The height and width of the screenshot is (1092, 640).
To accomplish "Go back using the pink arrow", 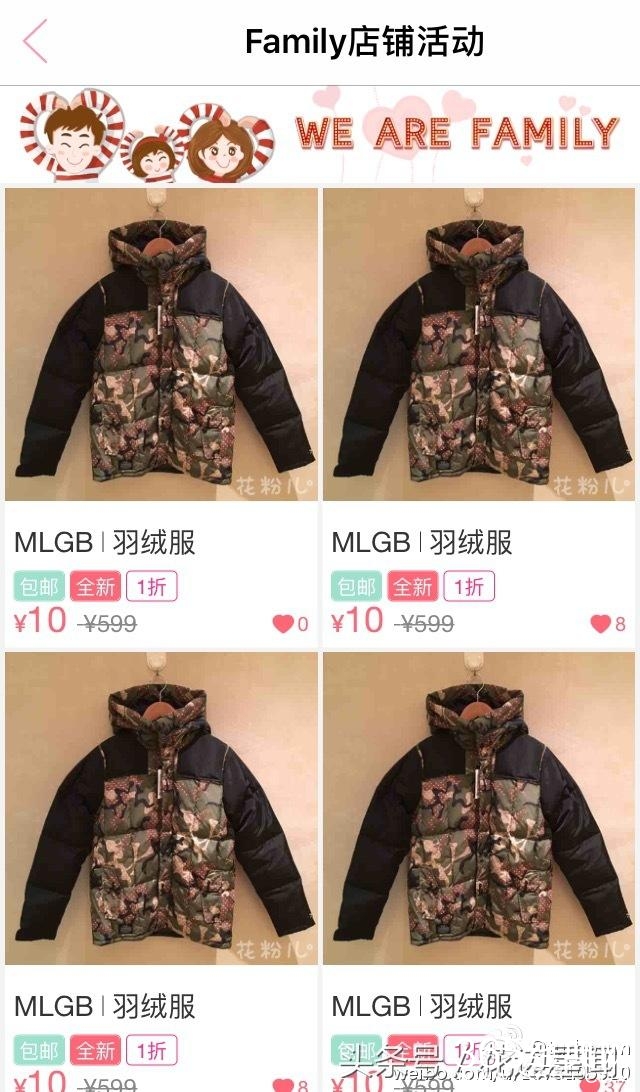I will 36,42.
